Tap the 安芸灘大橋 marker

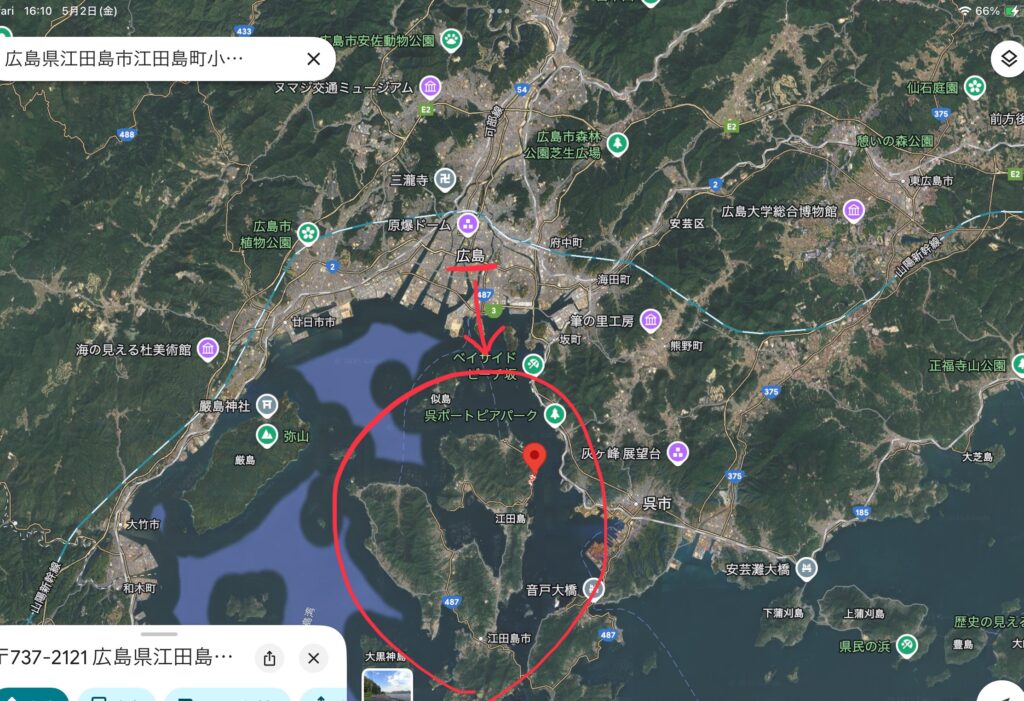pos(806,569)
